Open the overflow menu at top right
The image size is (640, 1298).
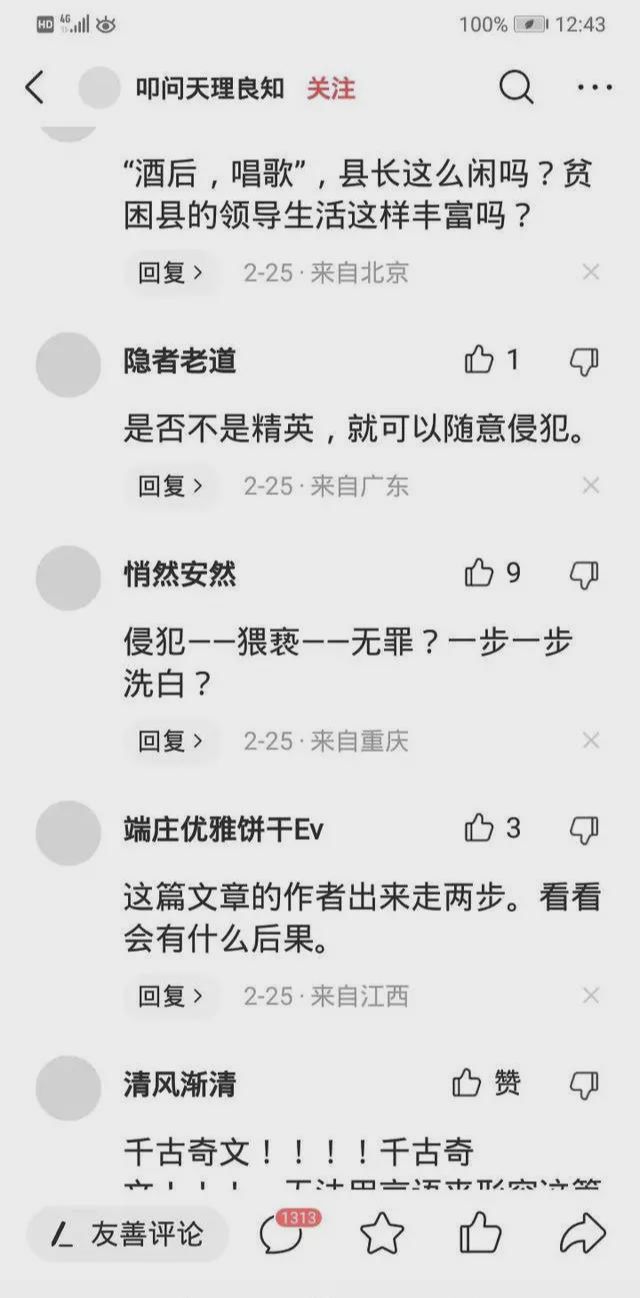[x=594, y=88]
